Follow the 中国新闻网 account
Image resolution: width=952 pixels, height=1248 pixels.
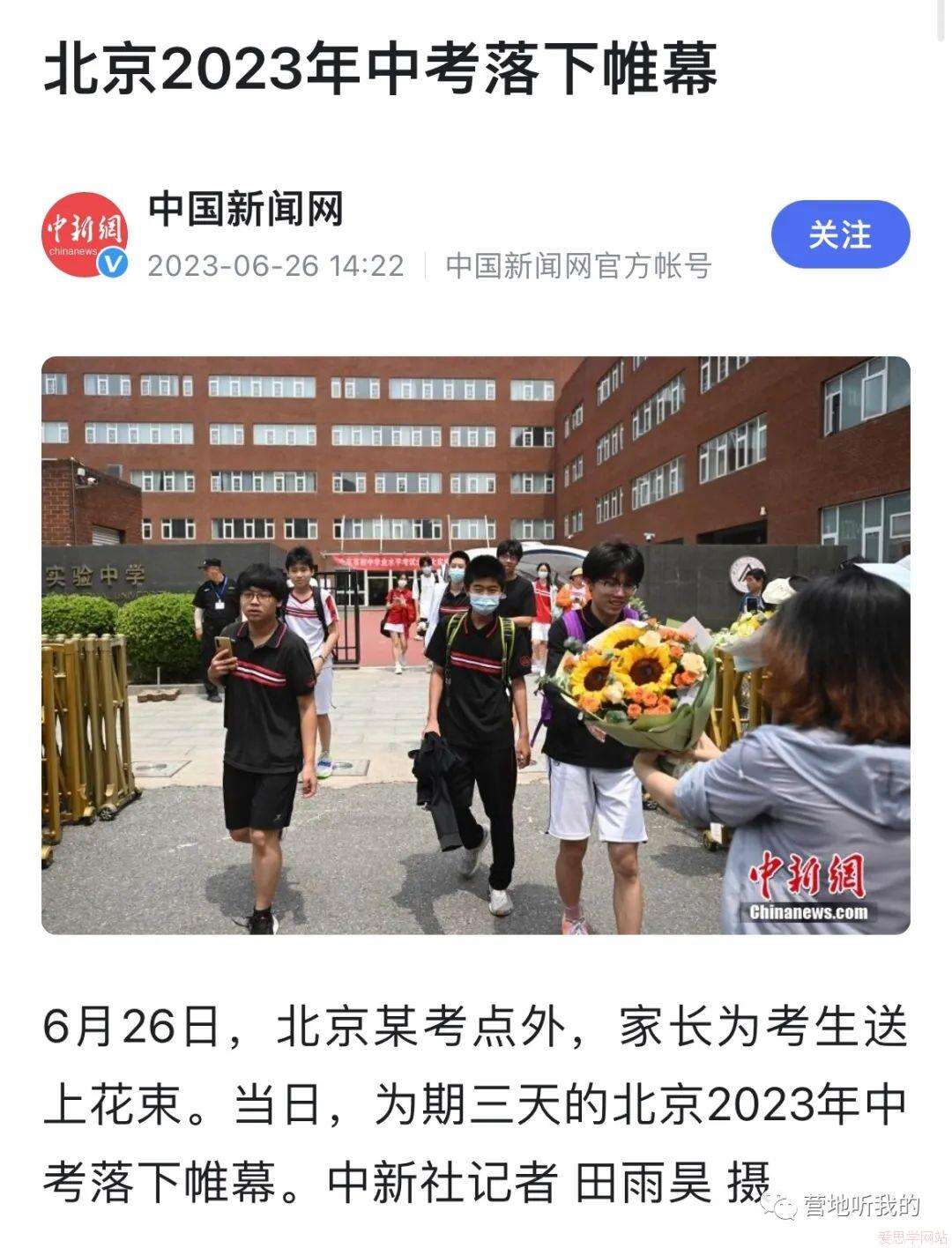coord(839,234)
